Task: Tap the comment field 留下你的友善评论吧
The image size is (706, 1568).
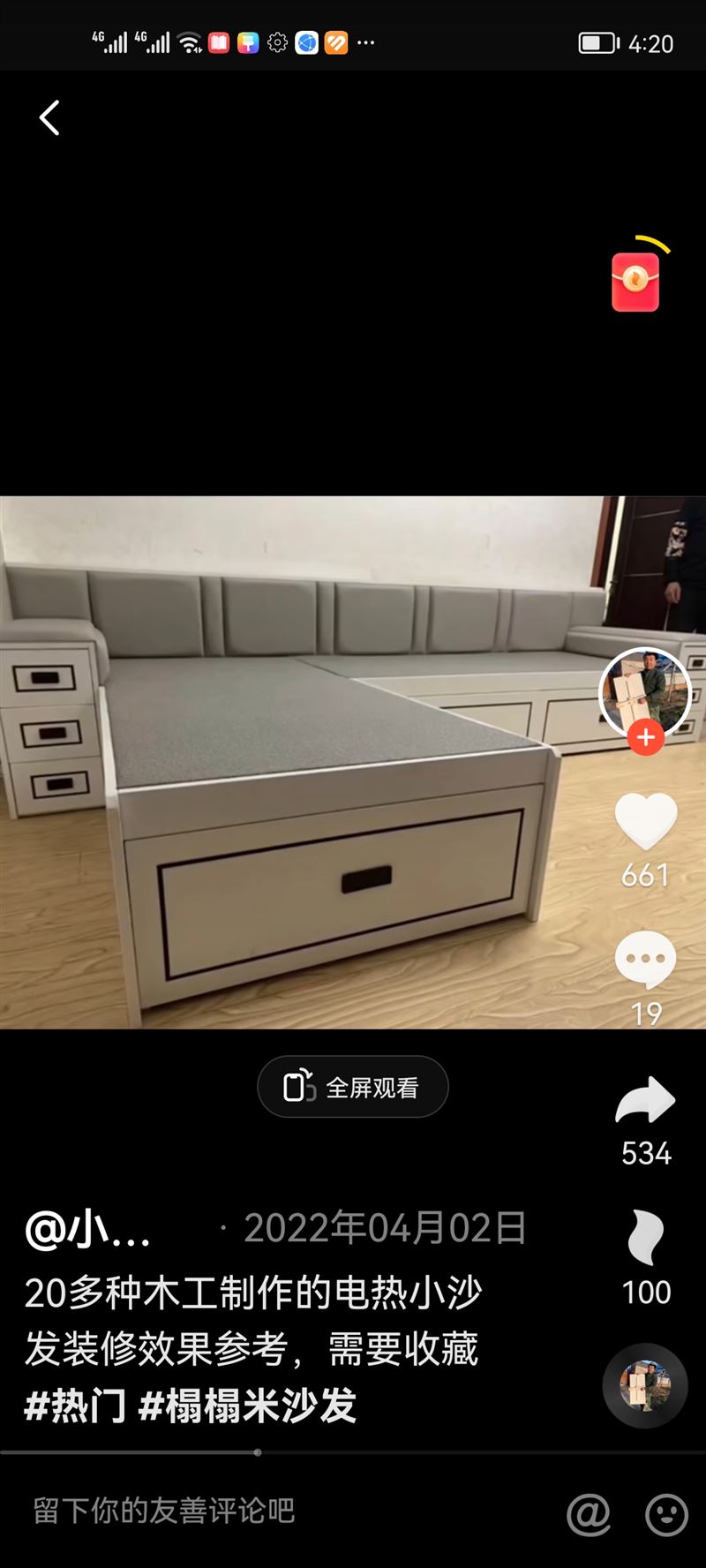Action: click(164, 1511)
